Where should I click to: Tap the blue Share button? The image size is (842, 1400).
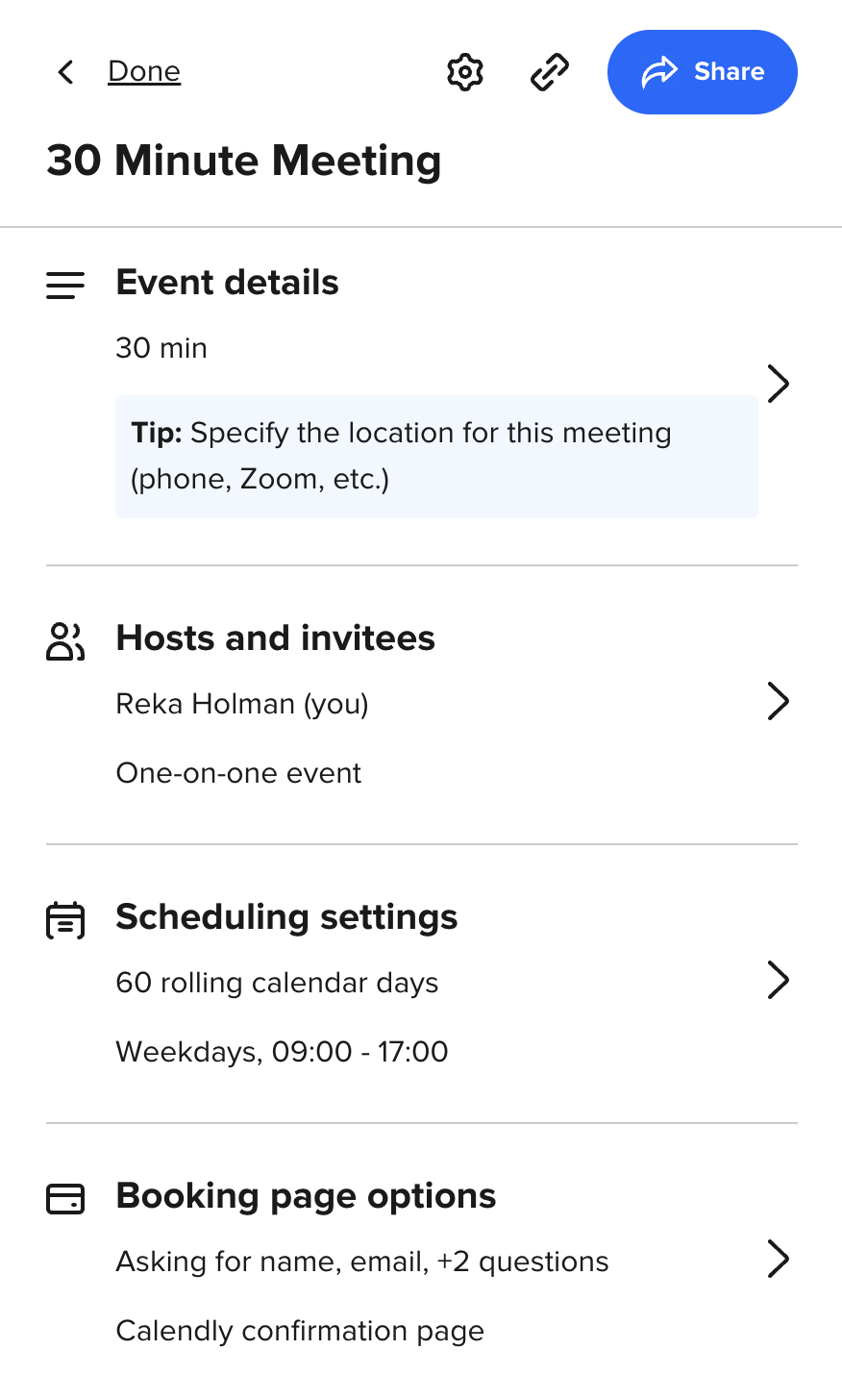point(703,72)
